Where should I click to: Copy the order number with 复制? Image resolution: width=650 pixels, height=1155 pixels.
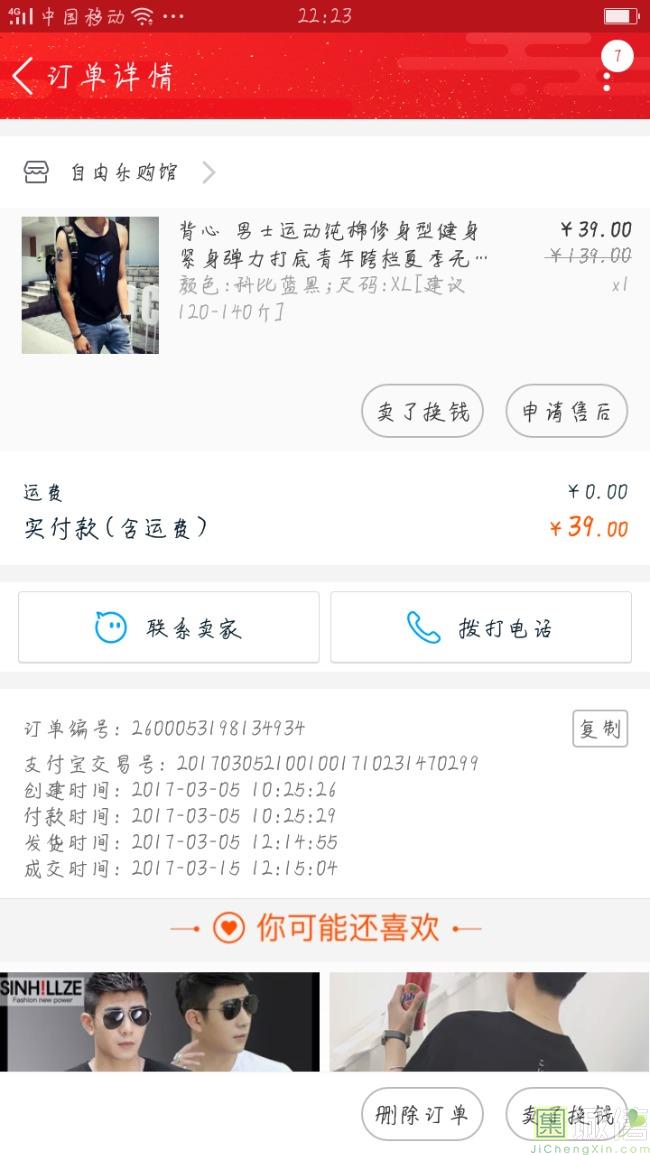600,729
